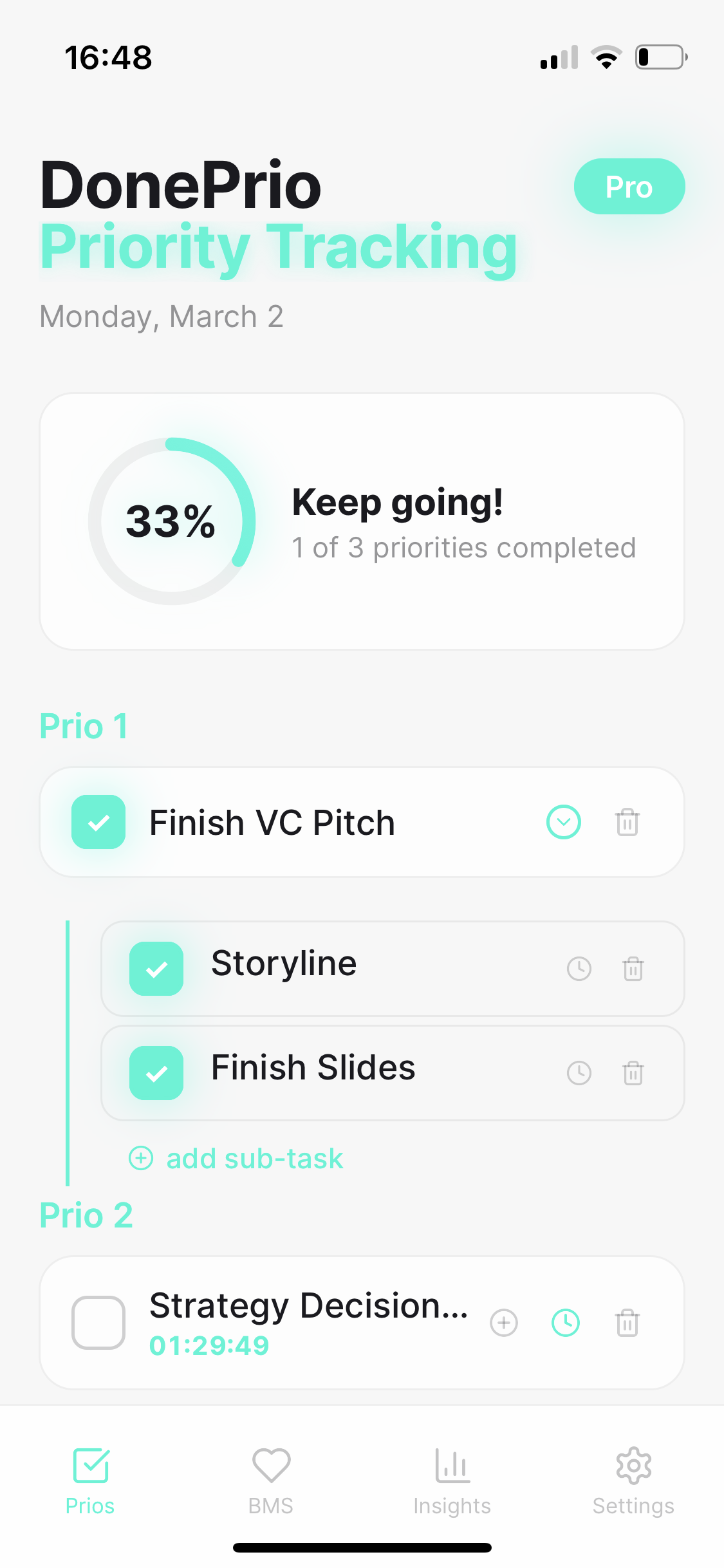Delete the Finish Slides sub-task
724x1568 pixels.
tap(633, 1073)
